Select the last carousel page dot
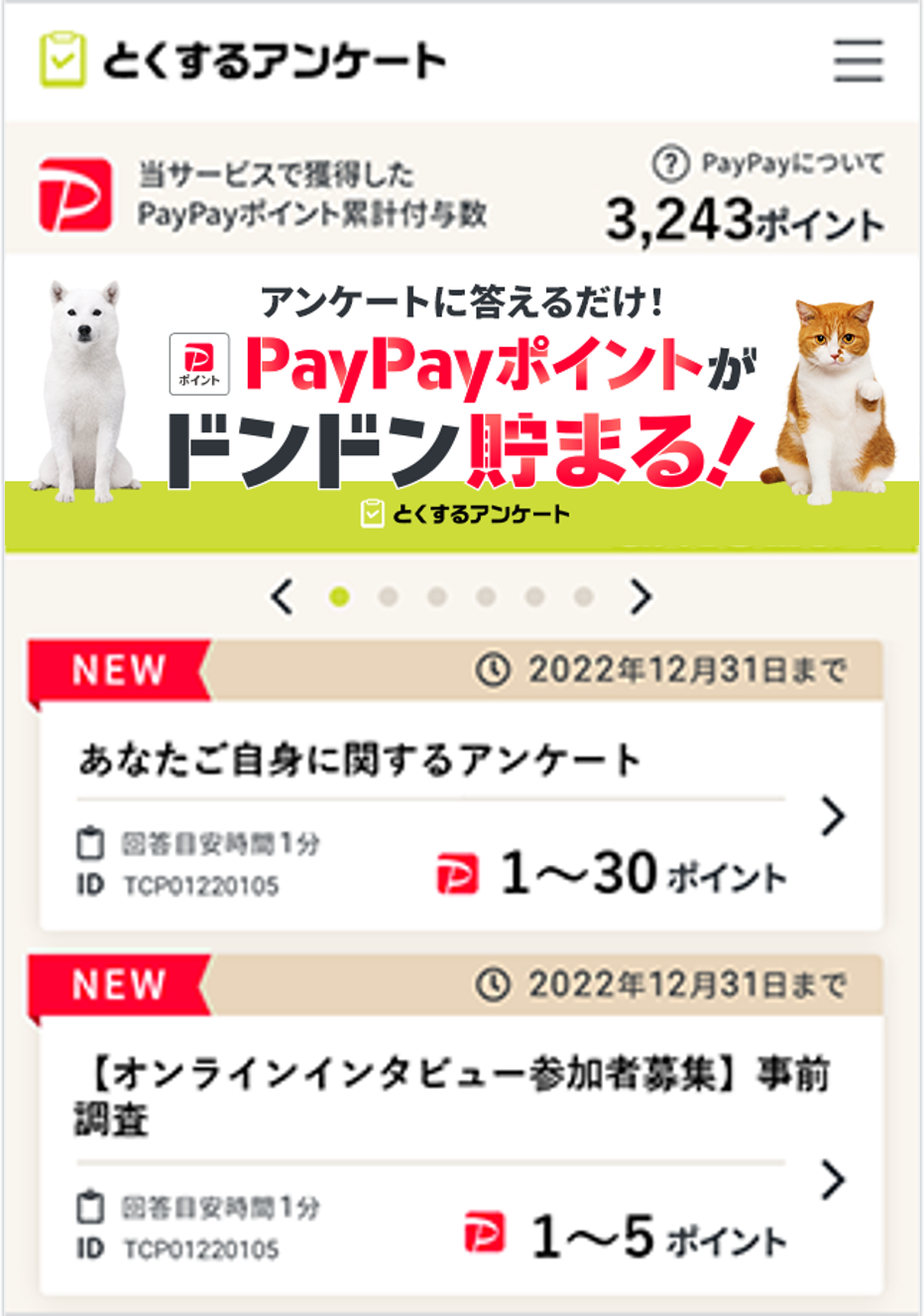The width and height of the screenshot is (924, 1316). (584, 597)
